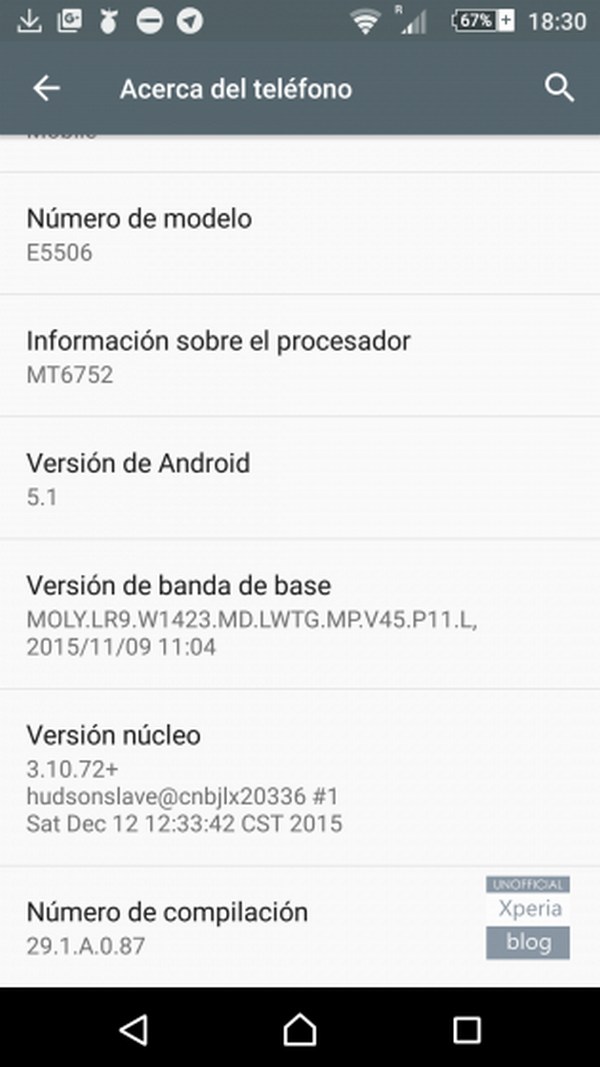Open recent apps from the navigation bar
600x1067 pixels.
(x=467, y=1028)
